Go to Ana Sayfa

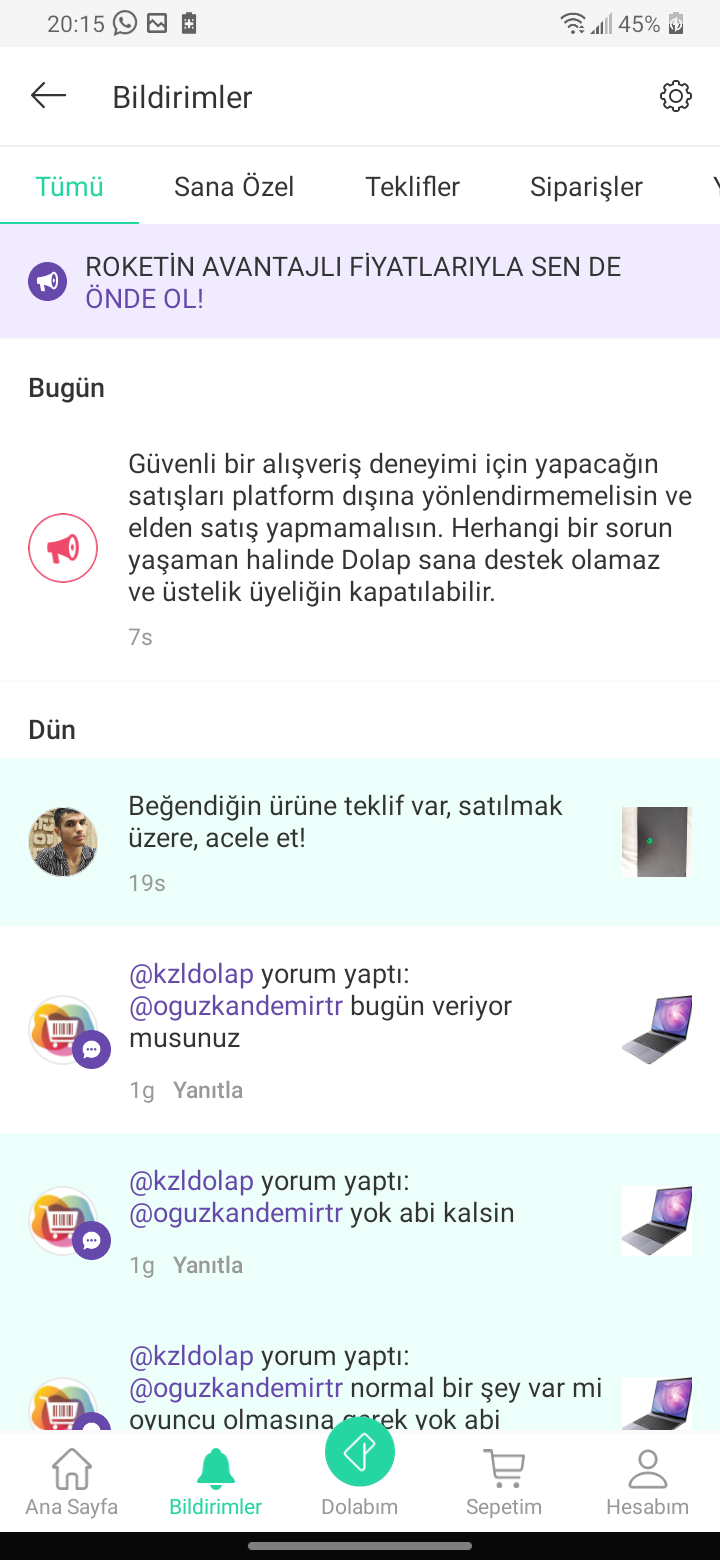coord(72,1484)
